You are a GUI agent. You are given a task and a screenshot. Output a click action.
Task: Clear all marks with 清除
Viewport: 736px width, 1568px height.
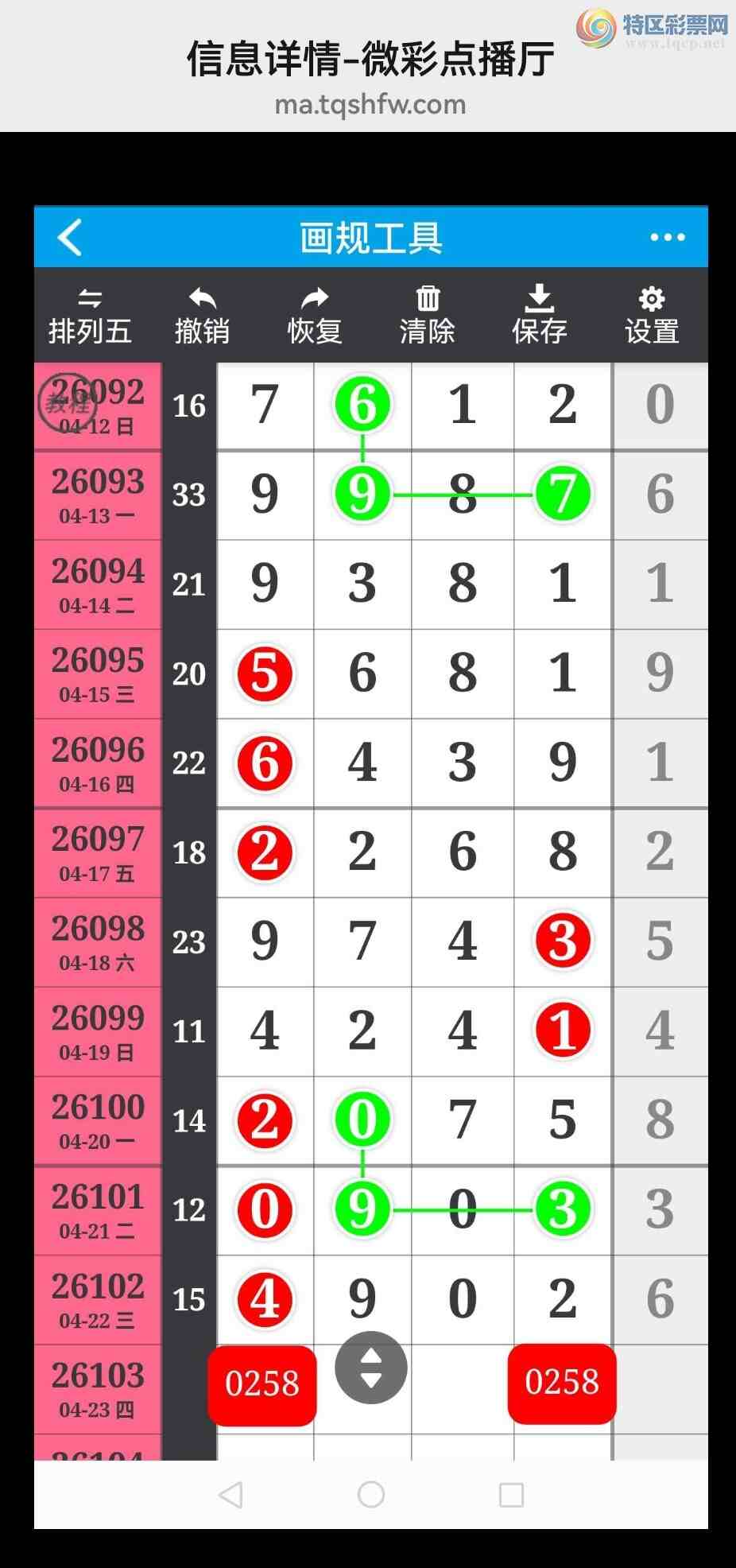pos(428,316)
